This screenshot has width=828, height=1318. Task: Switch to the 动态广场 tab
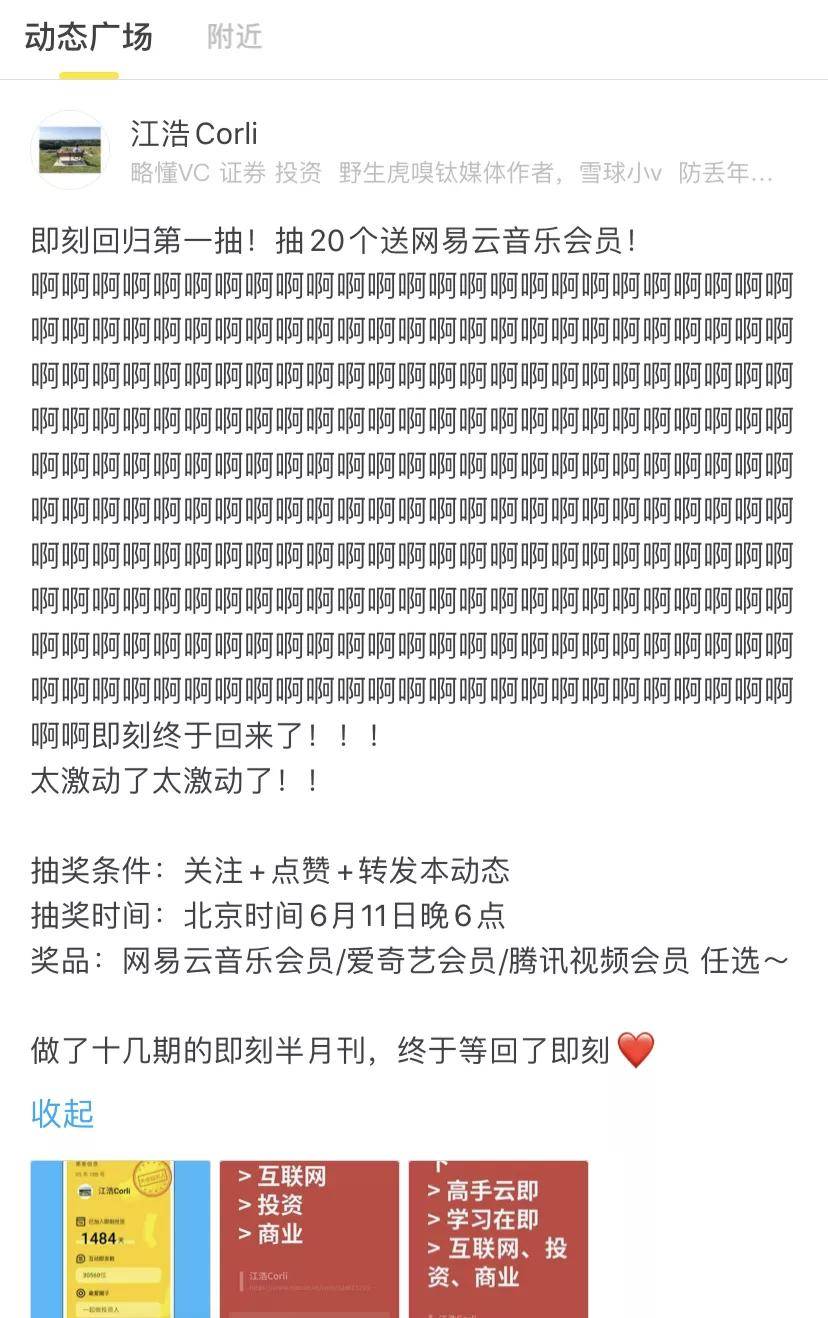(89, 38)
